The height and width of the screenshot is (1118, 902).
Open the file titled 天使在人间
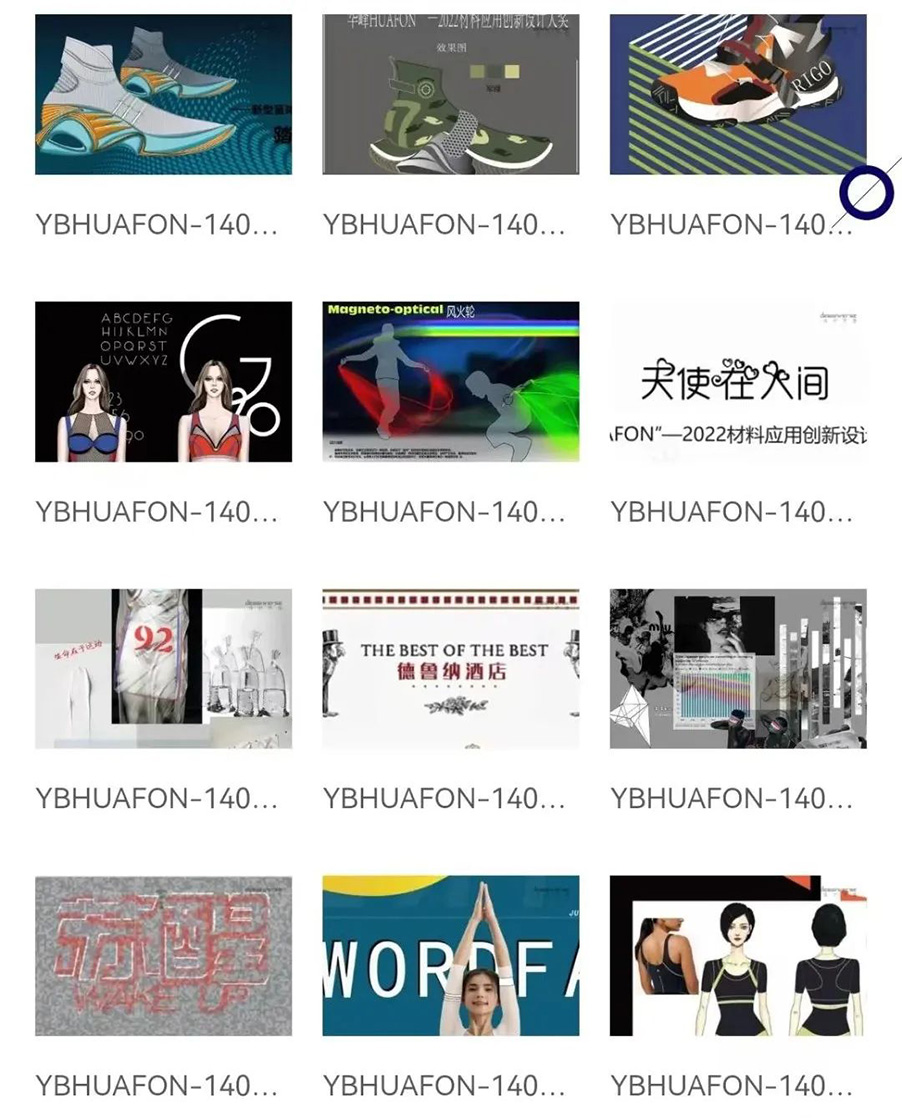[x=737, y=381]
